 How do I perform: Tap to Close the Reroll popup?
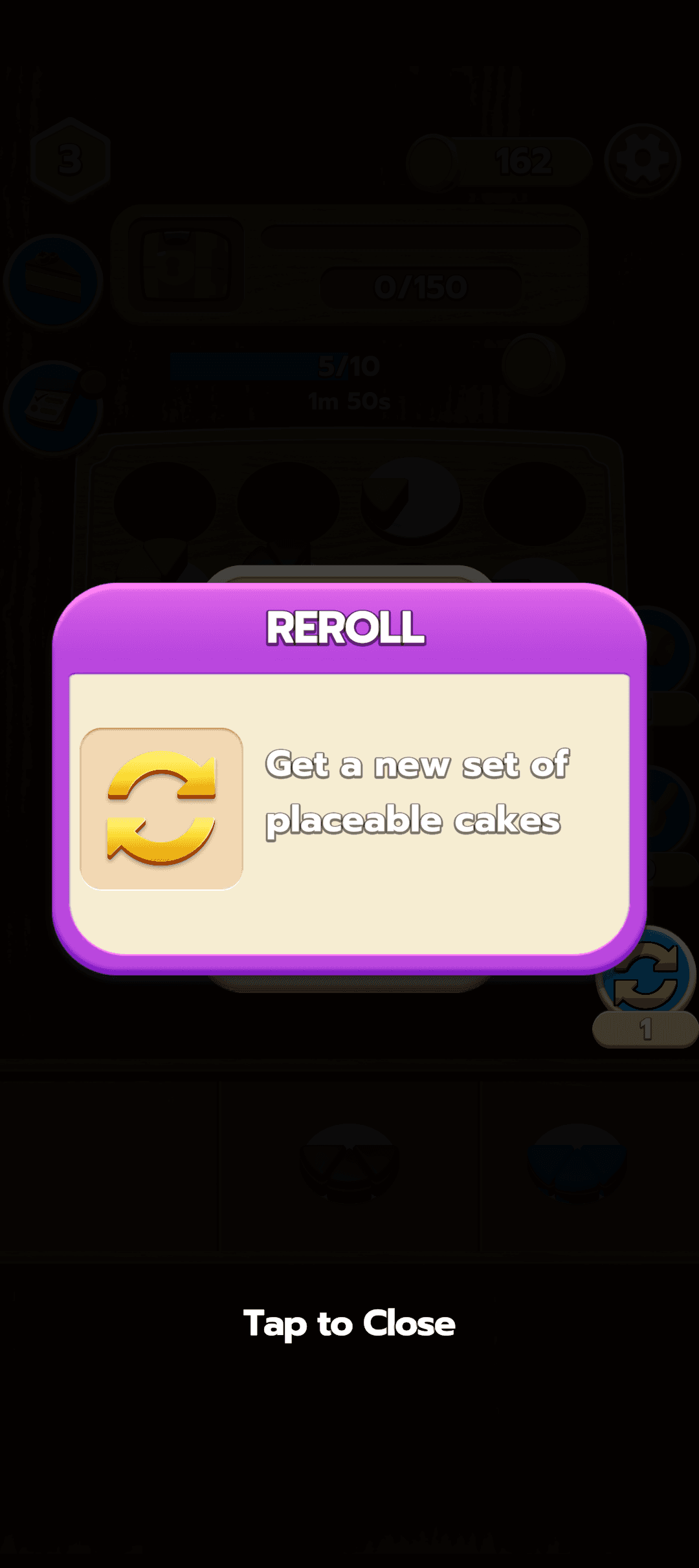point(349,1323)
